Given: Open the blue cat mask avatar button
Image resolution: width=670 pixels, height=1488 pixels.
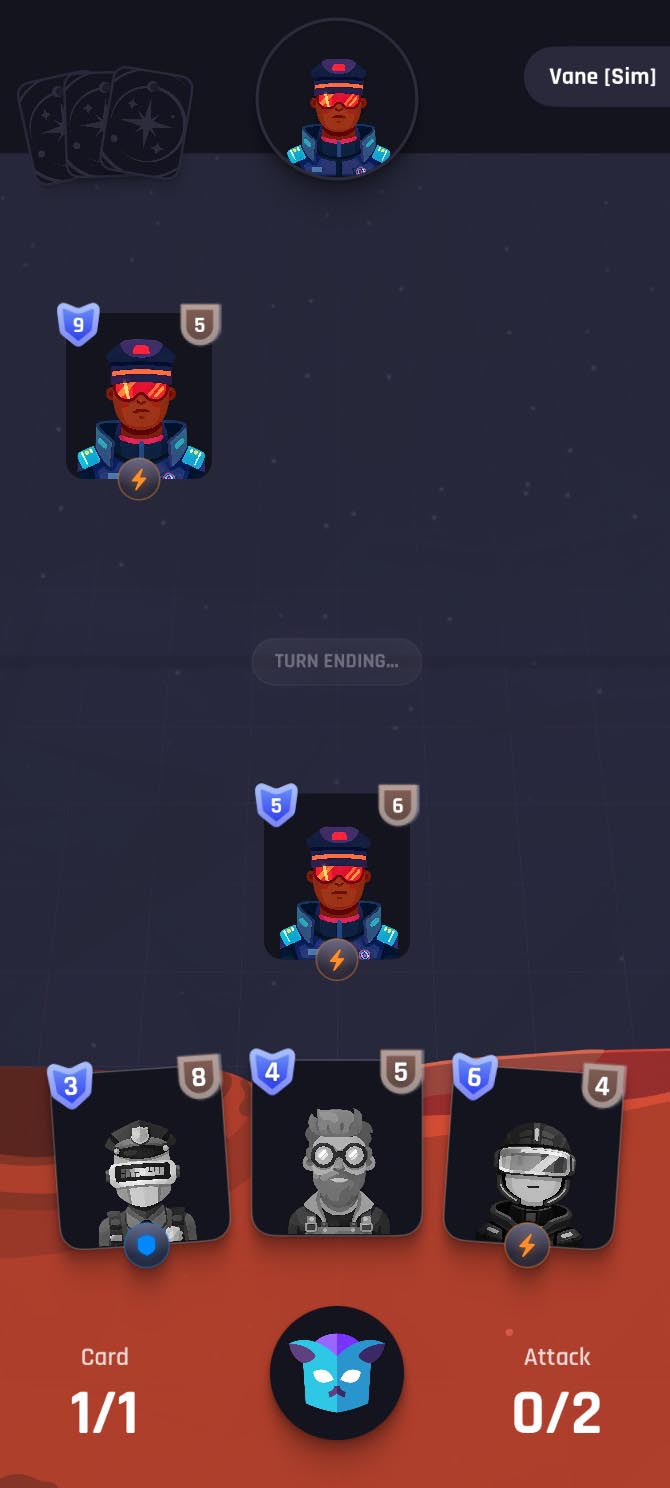Looking at the screenshot, I should click(337, 1373).
